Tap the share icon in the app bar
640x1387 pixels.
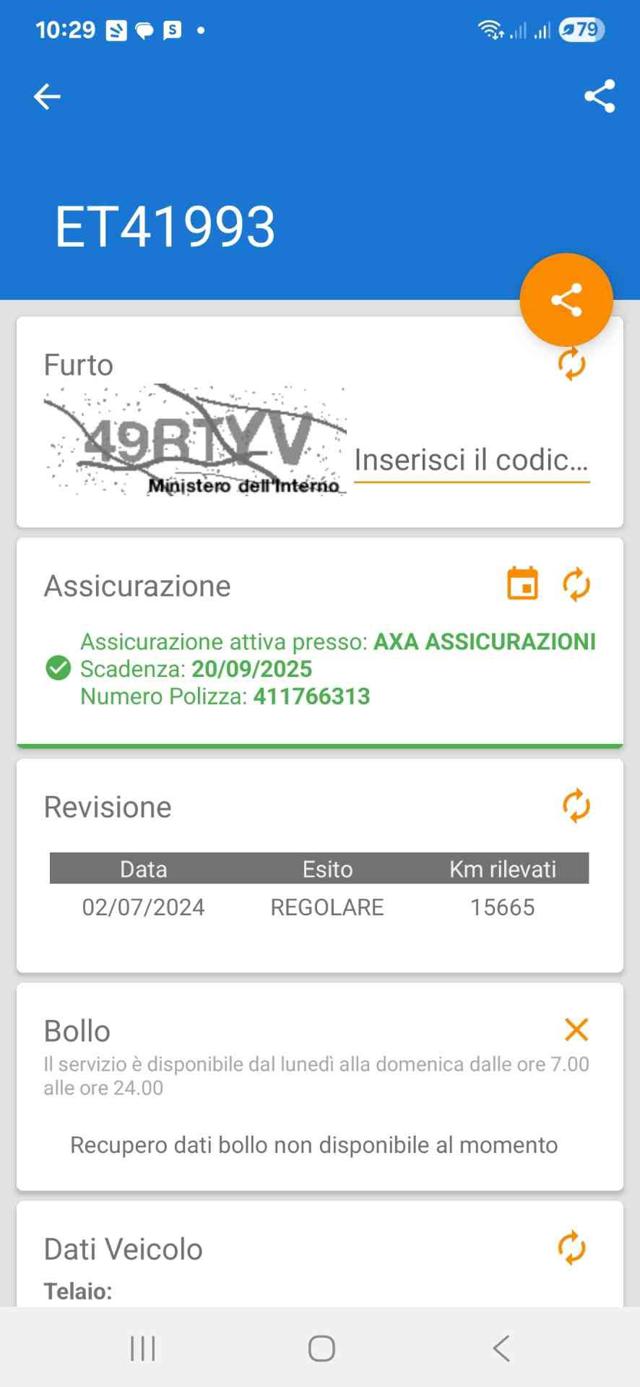click(x=599, y=96)
